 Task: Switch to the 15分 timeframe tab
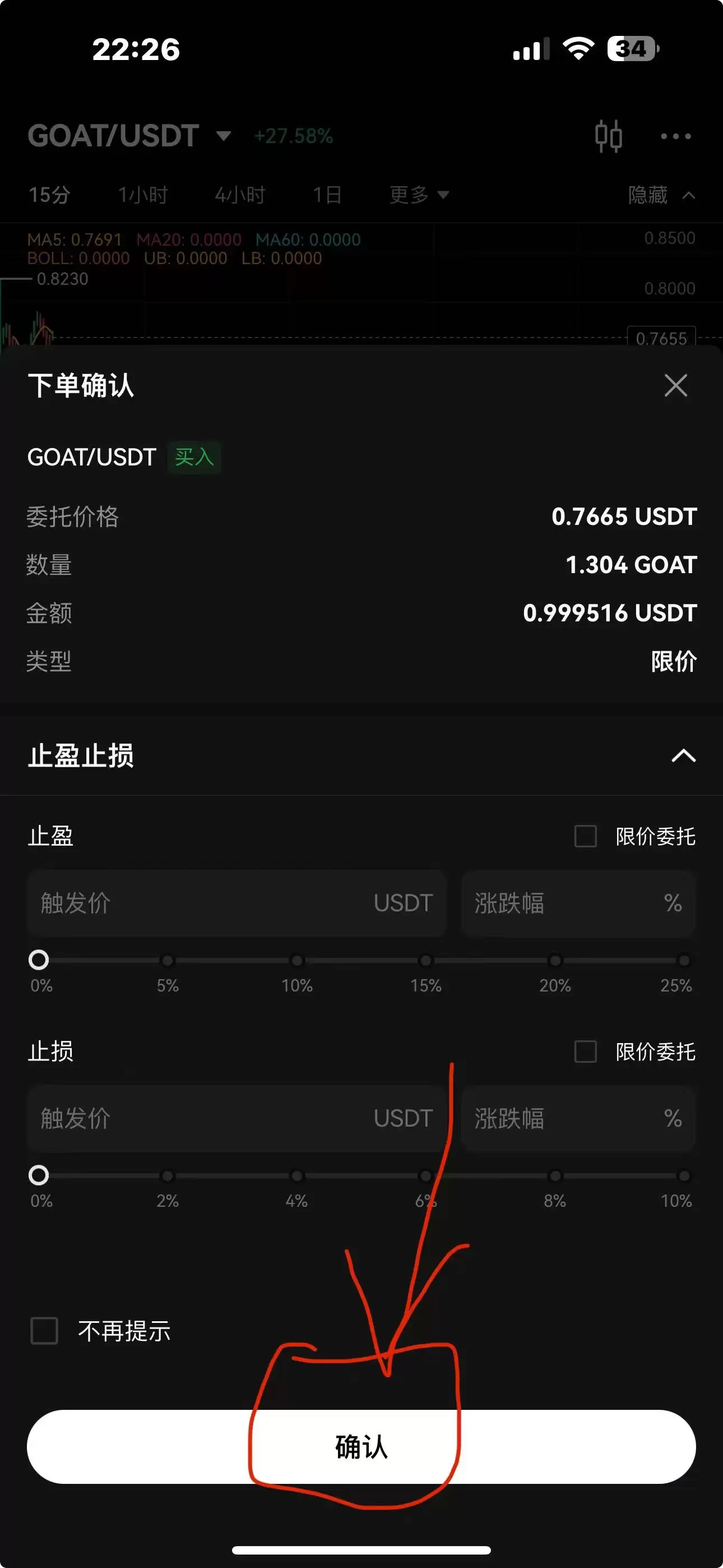click(49, 195)
